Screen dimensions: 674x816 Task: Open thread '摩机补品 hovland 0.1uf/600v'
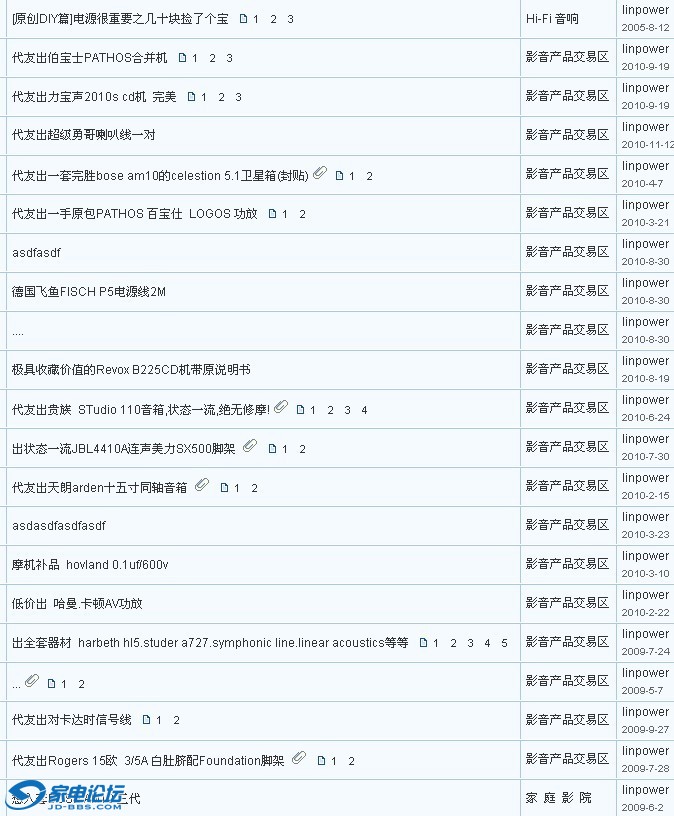[x=90, y=565]
